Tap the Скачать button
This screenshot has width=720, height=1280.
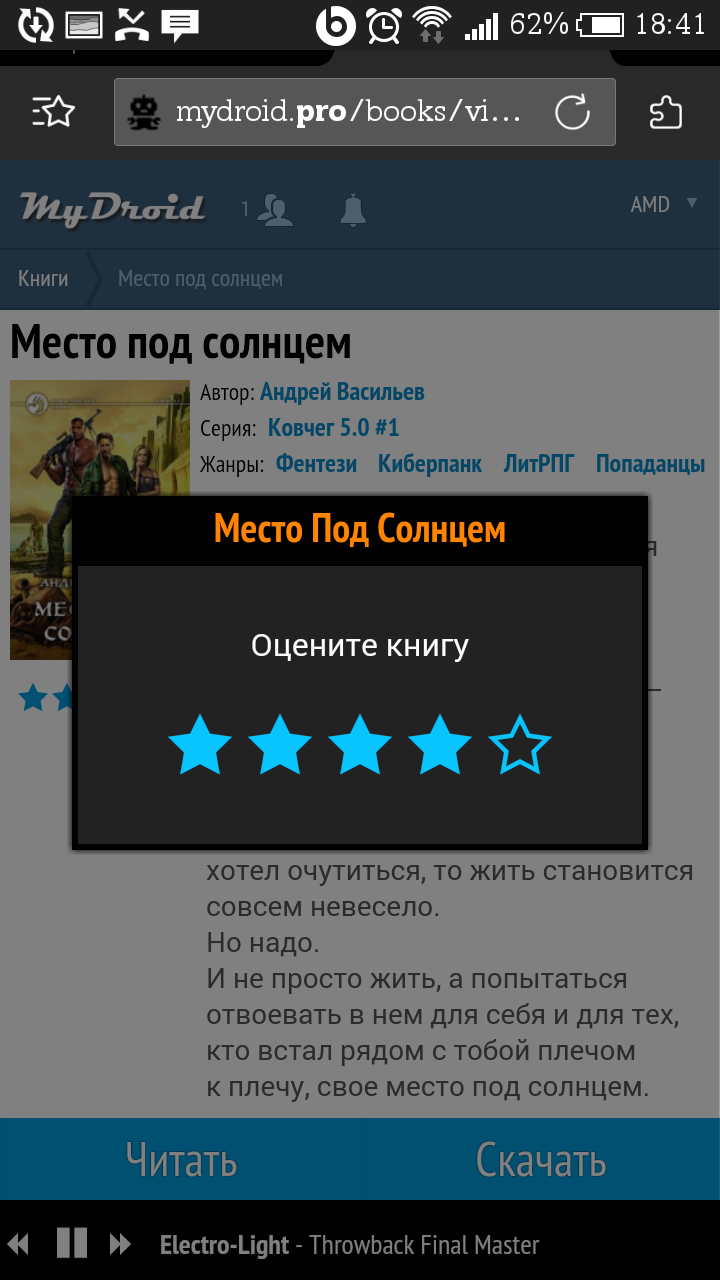(541, 1160)
